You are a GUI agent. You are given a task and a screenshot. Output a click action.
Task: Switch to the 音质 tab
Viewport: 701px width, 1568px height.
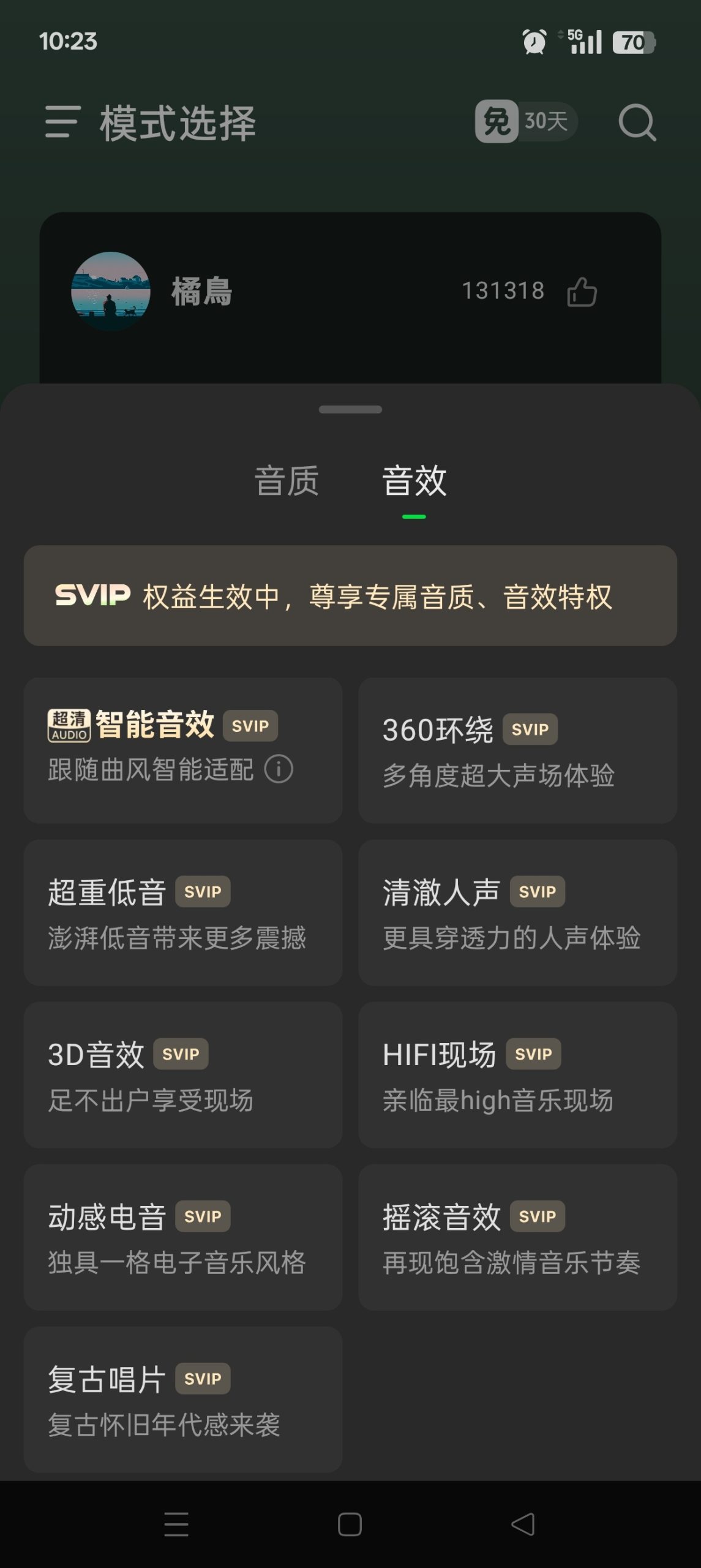[288, 483]
